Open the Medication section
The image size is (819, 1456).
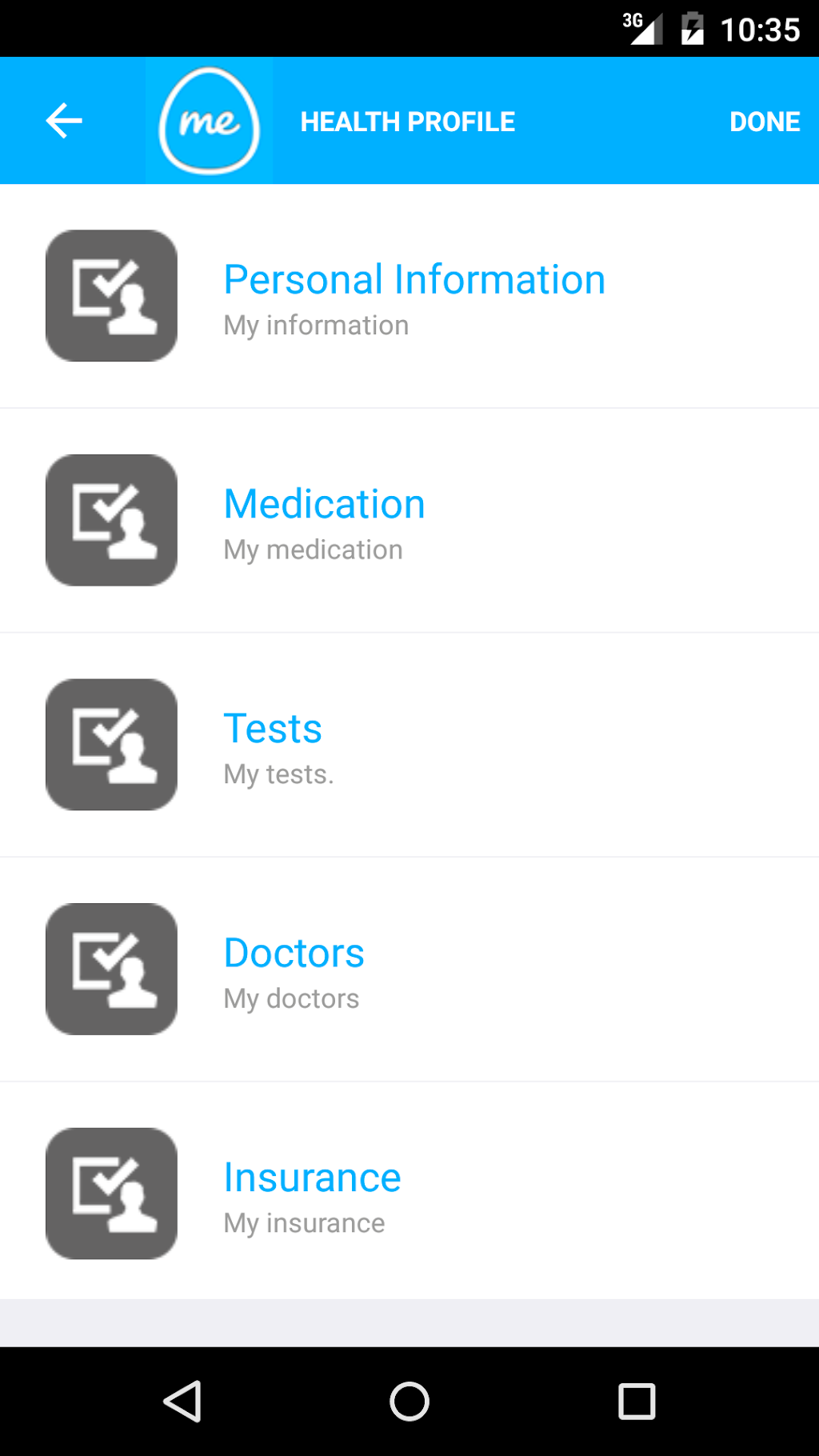(x=324, y=521)
